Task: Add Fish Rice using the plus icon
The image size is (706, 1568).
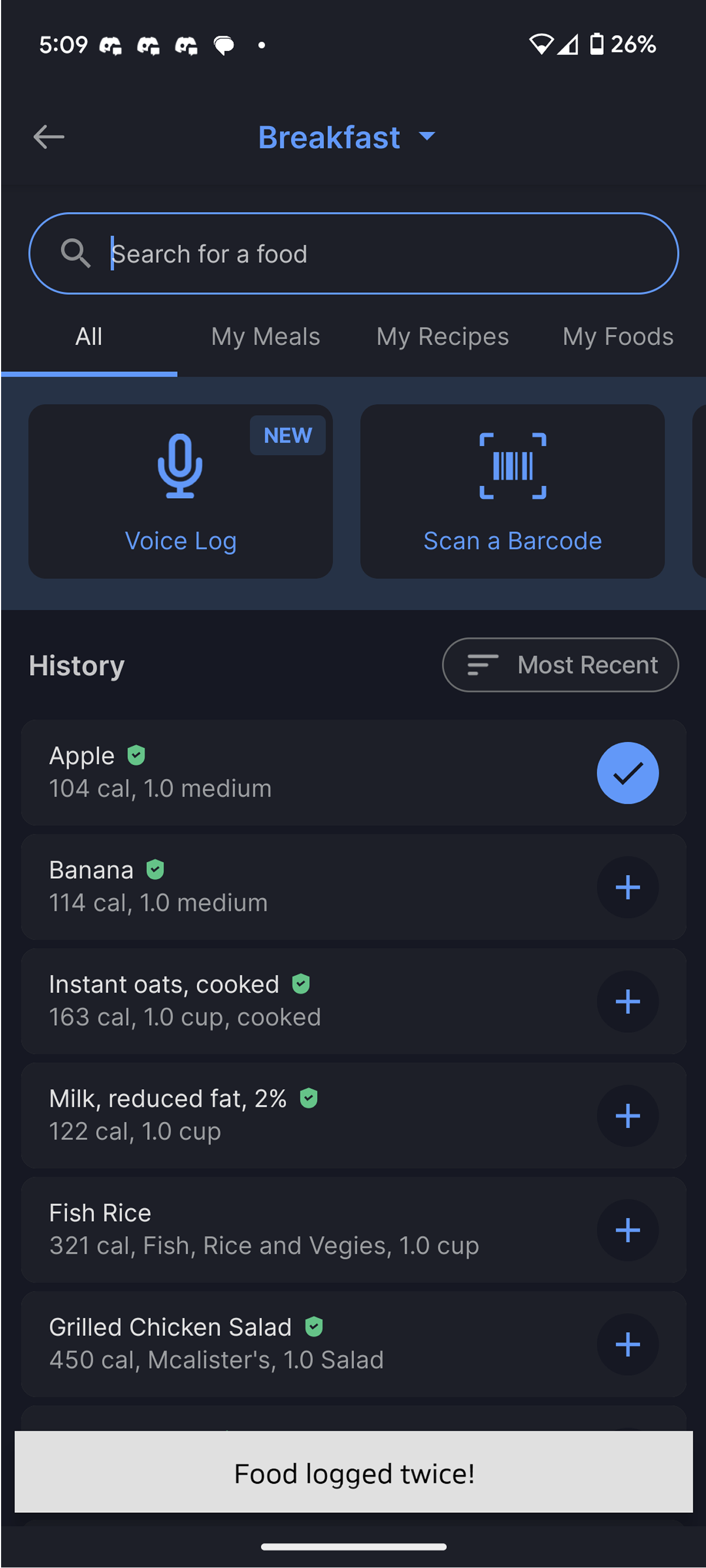Action: point(627,1230)
